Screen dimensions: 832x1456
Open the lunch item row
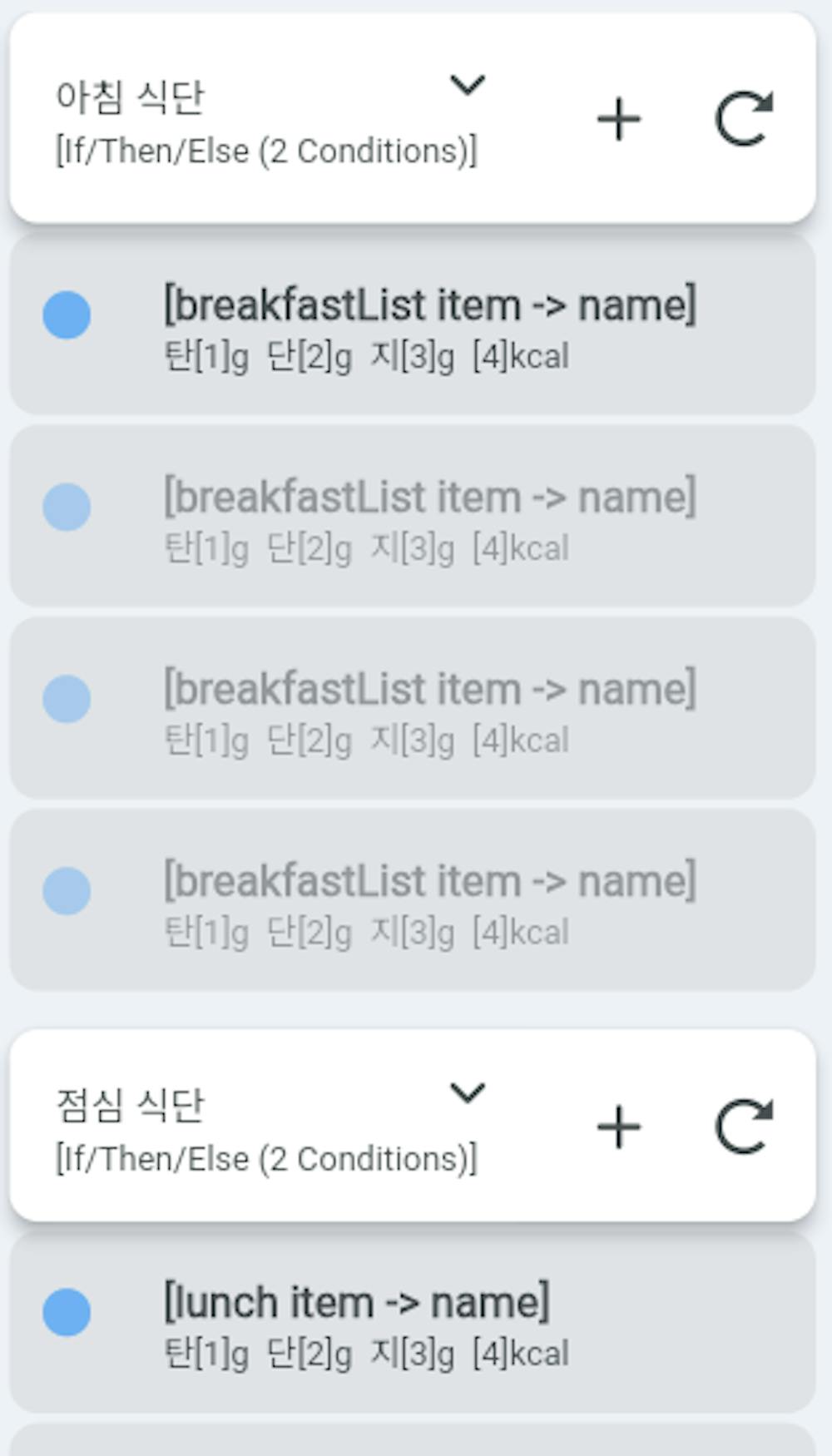point(413,1323)
